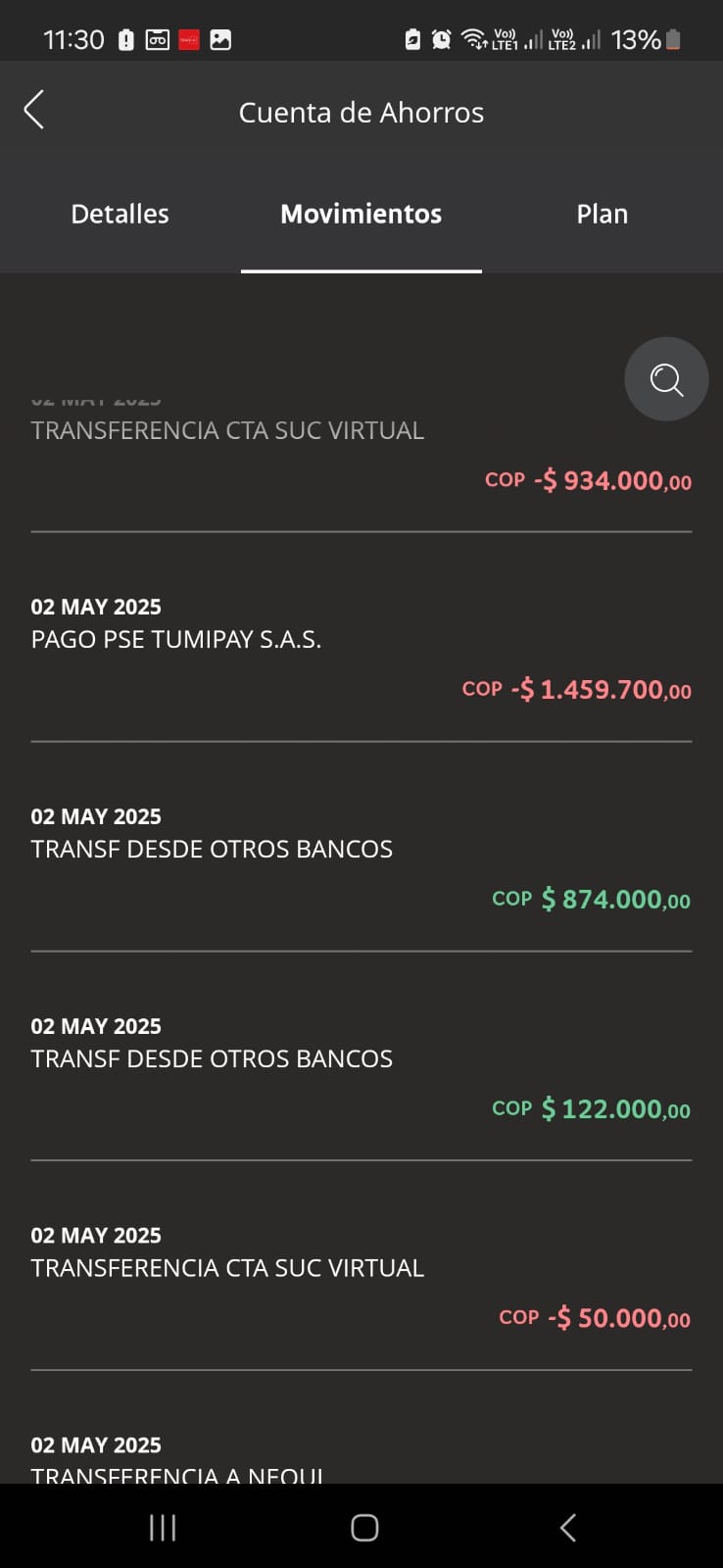Tap the system home button
Image resolution: width=723 pixels, height=1568 pixels.
(364, 1528)
